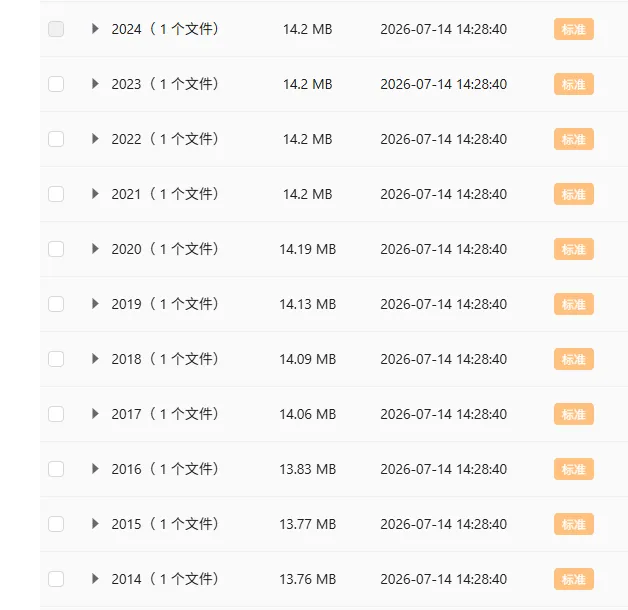Expand the 2024 folder arrow
Screen dimensions: 628x610
pyautogui.click(x=95, y=29)
